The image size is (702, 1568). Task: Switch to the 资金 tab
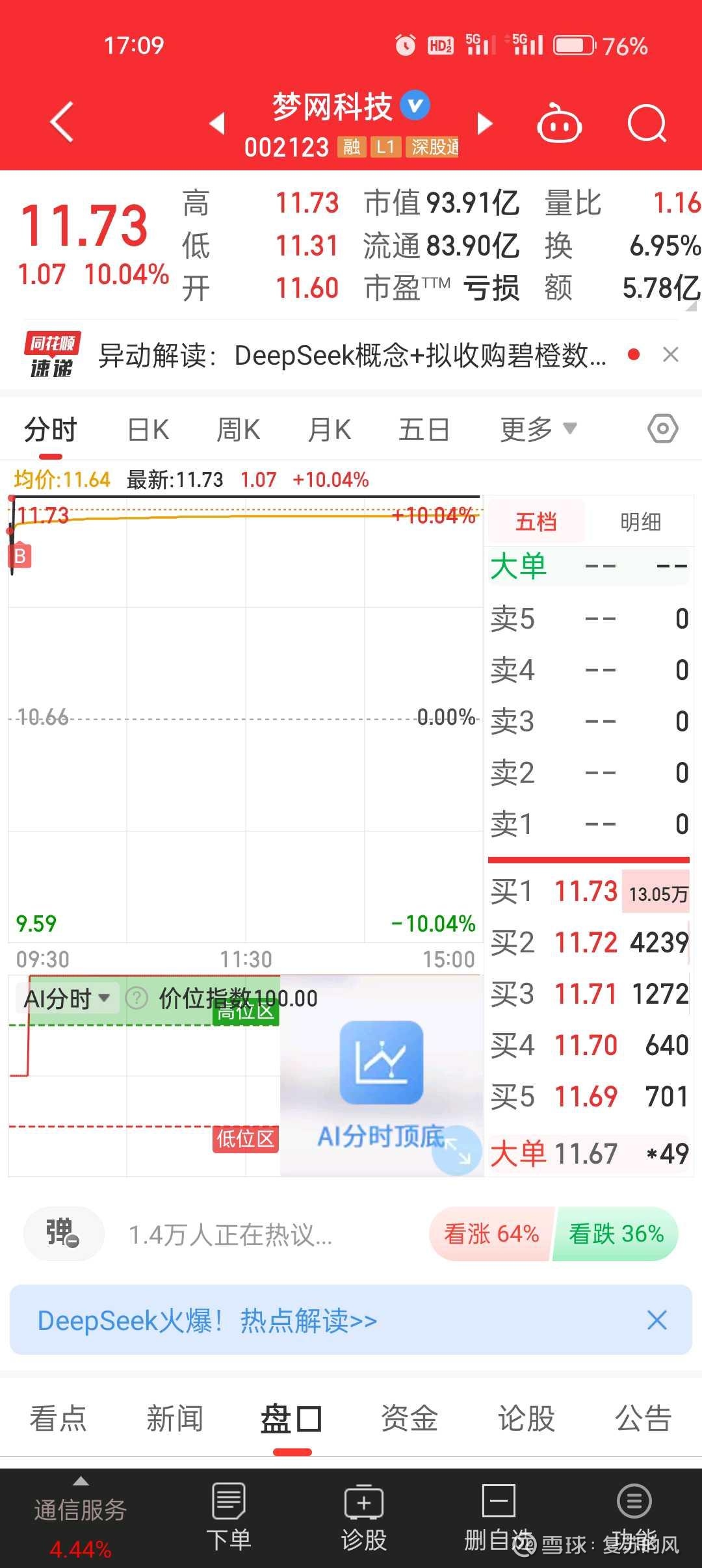409,1418
